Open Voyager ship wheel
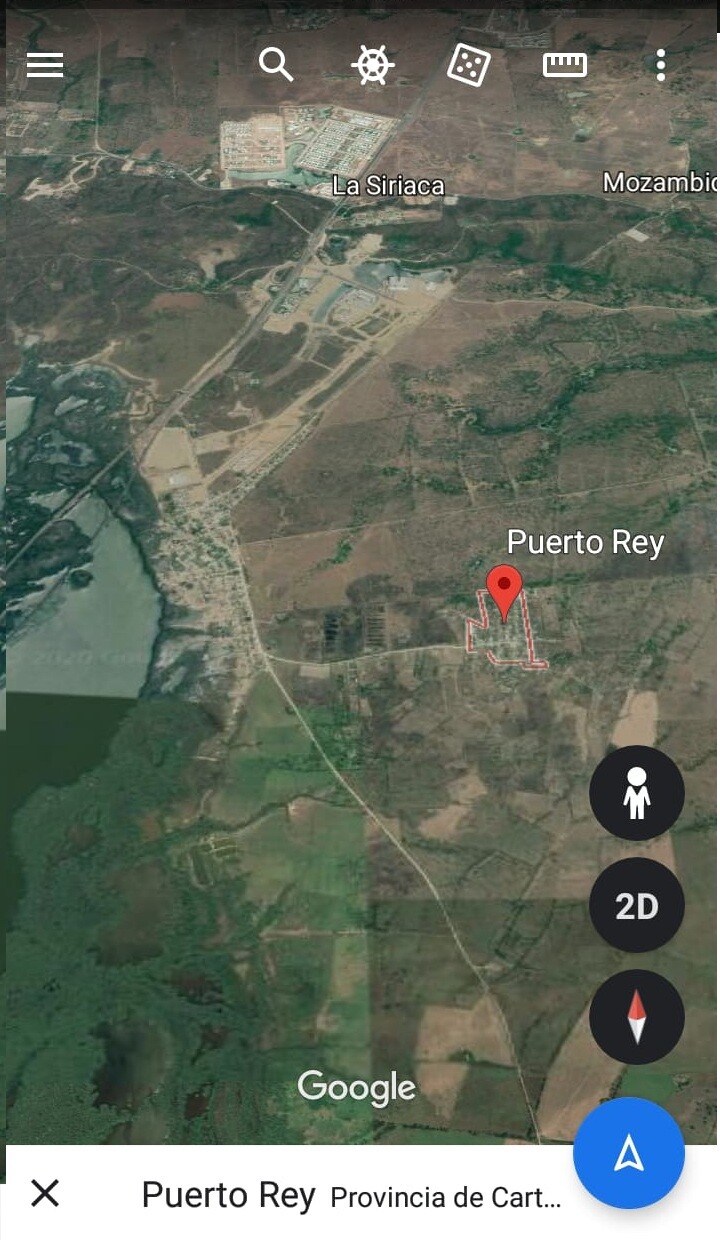 pos(372,66)
